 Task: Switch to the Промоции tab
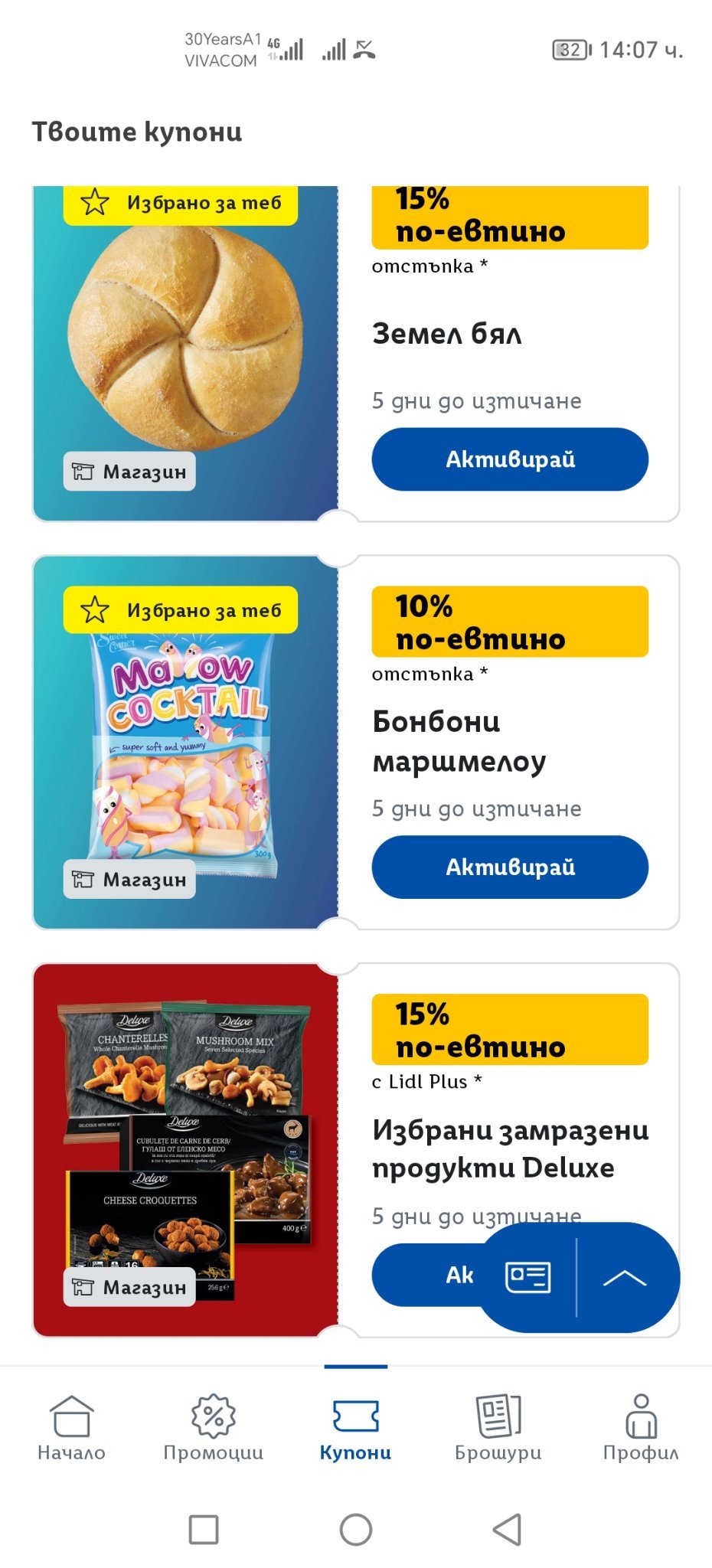[x=214, y=1427]
